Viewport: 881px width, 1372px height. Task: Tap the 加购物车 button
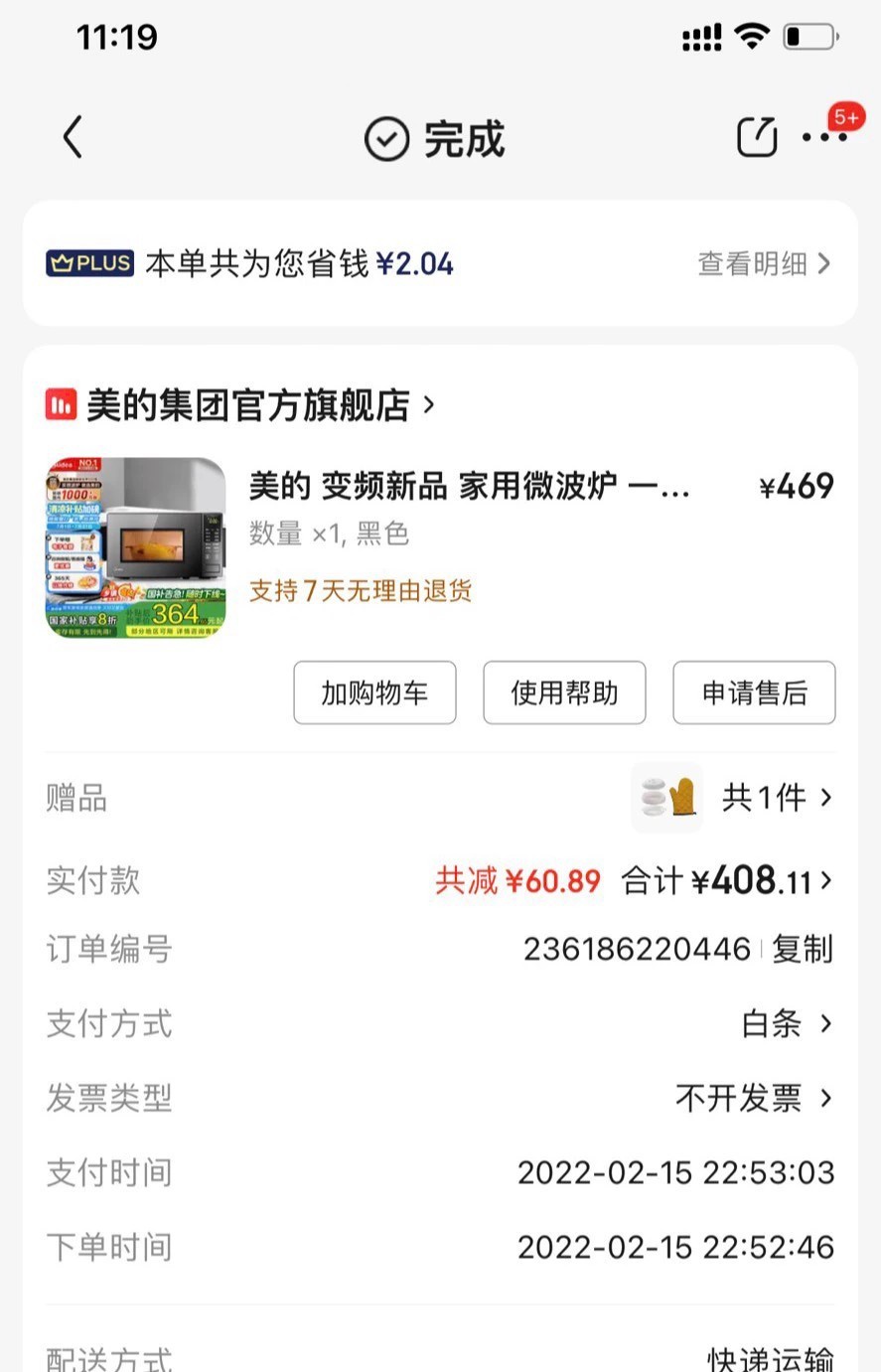[x=374, y=692]
